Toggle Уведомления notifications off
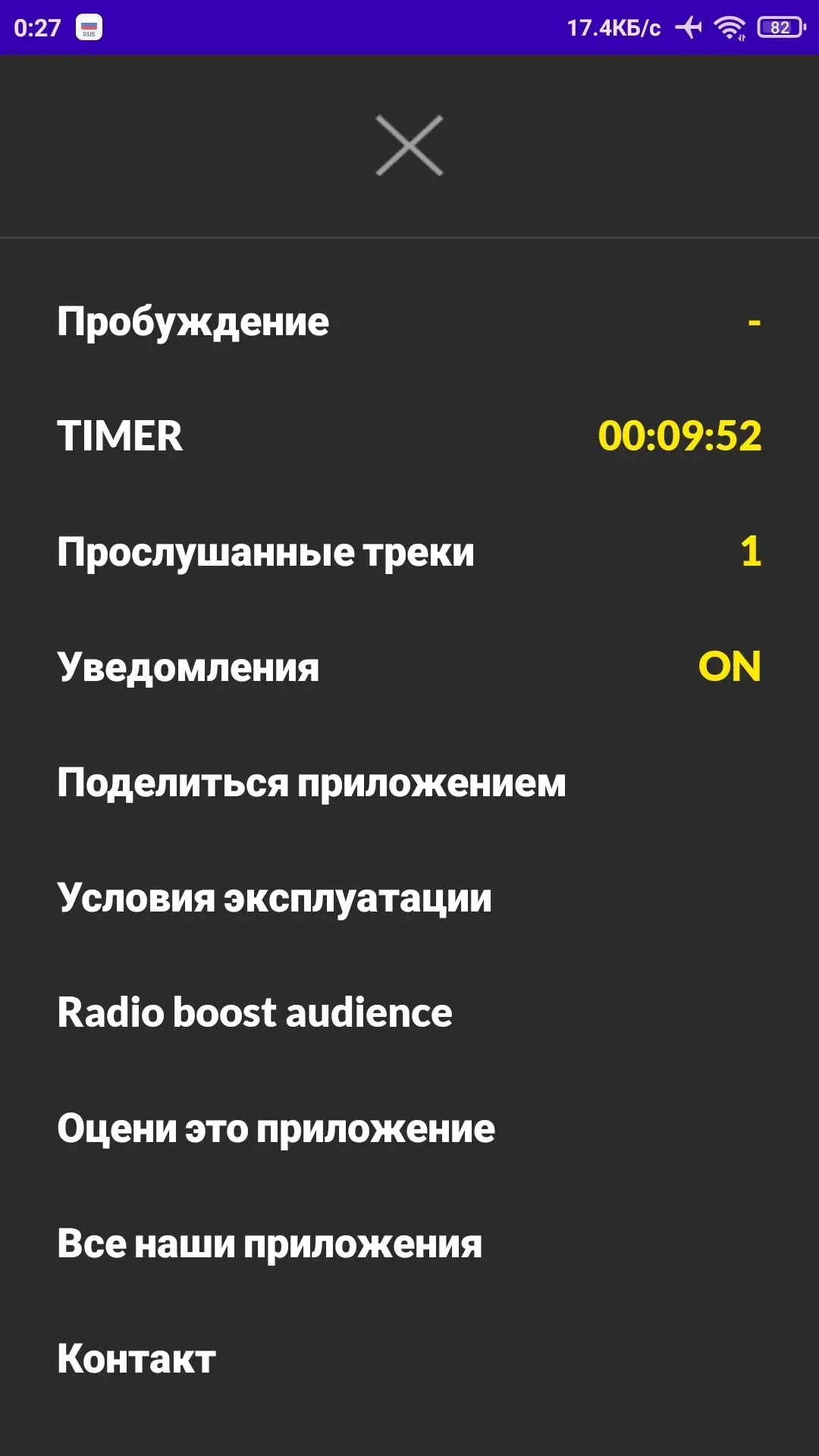The height and width of the screenshot is (1456, 819). (729, 667)
